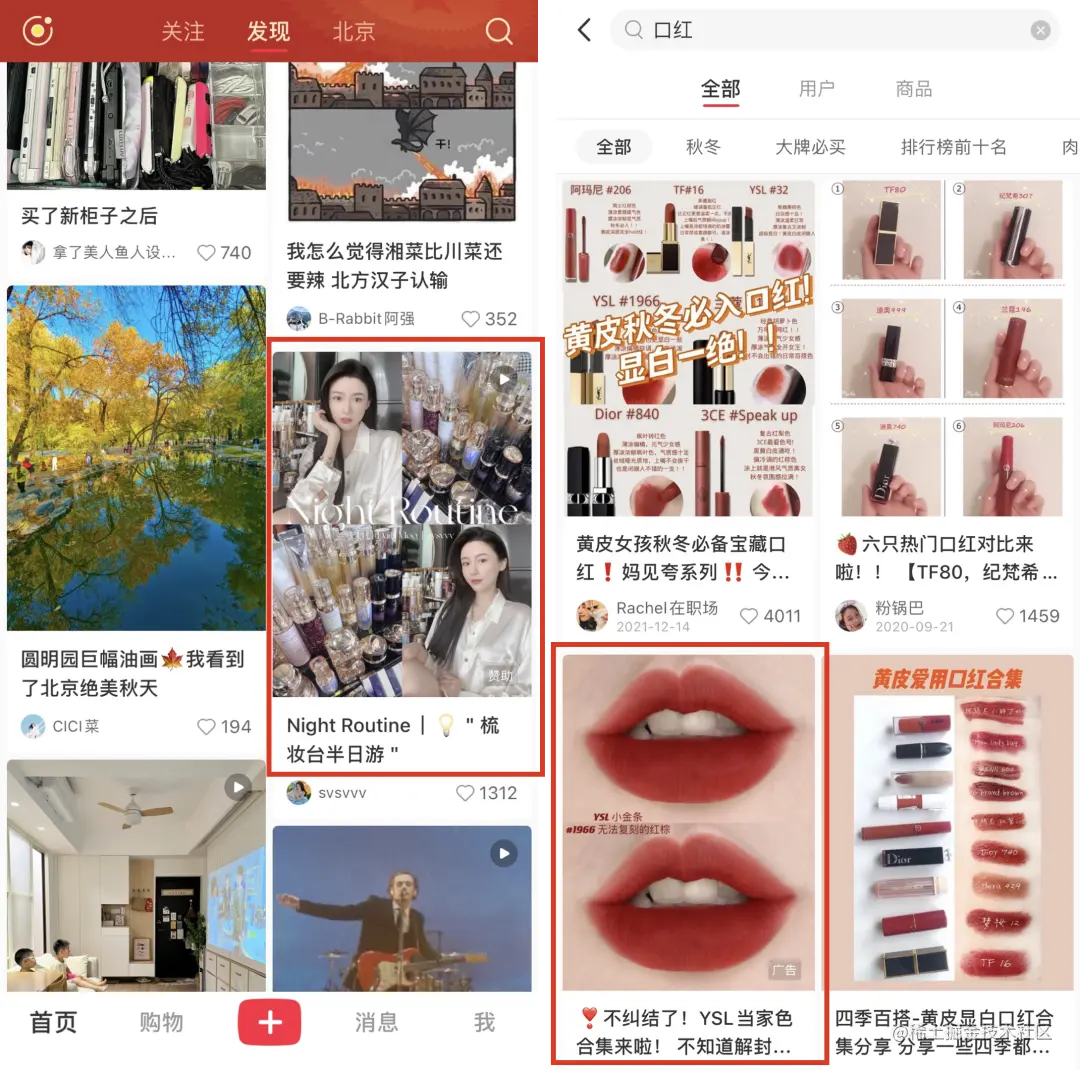The image size is (1080, 1070).
Task: Edit the 口红 search field
Action: click(x=830, y=31)
